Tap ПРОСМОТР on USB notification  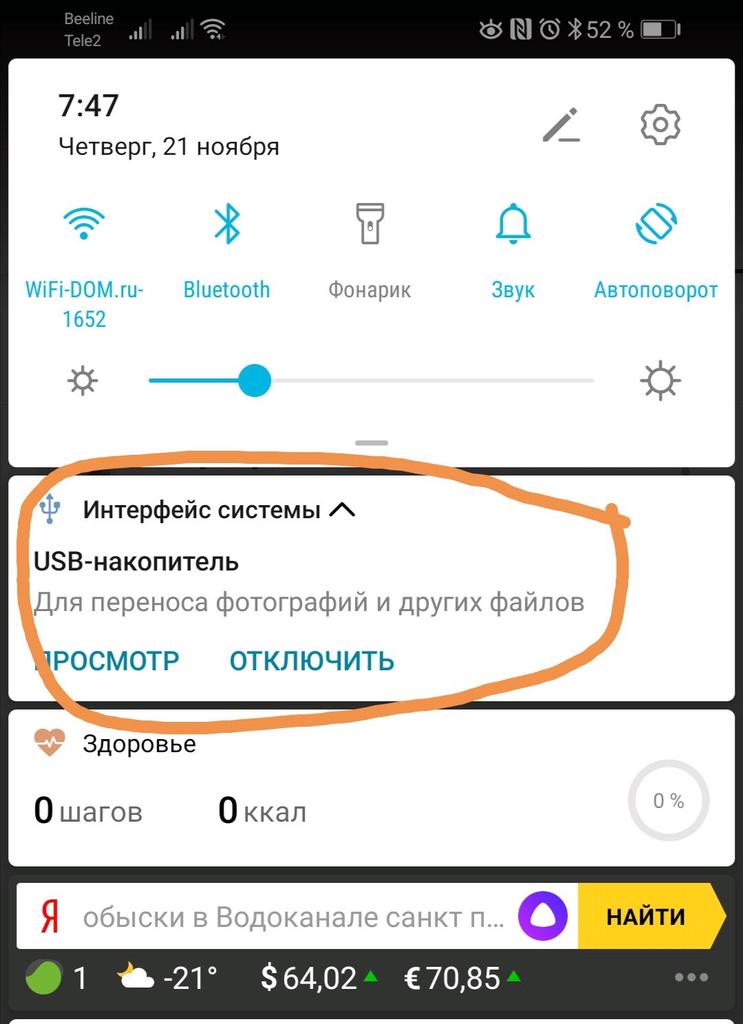click(108, 661)
